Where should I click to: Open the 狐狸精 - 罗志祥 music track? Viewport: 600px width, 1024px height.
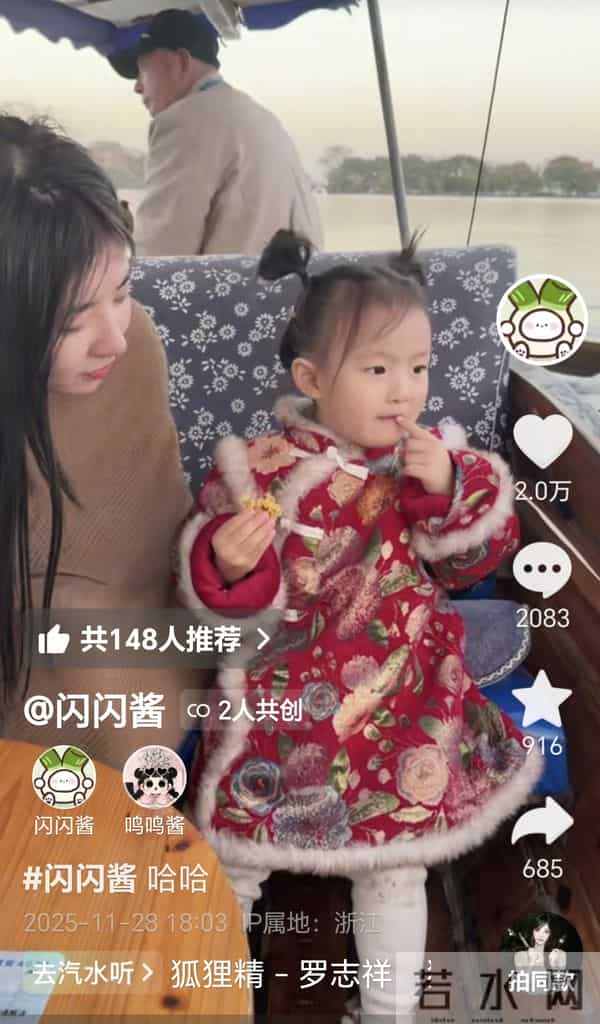[280, 973]
